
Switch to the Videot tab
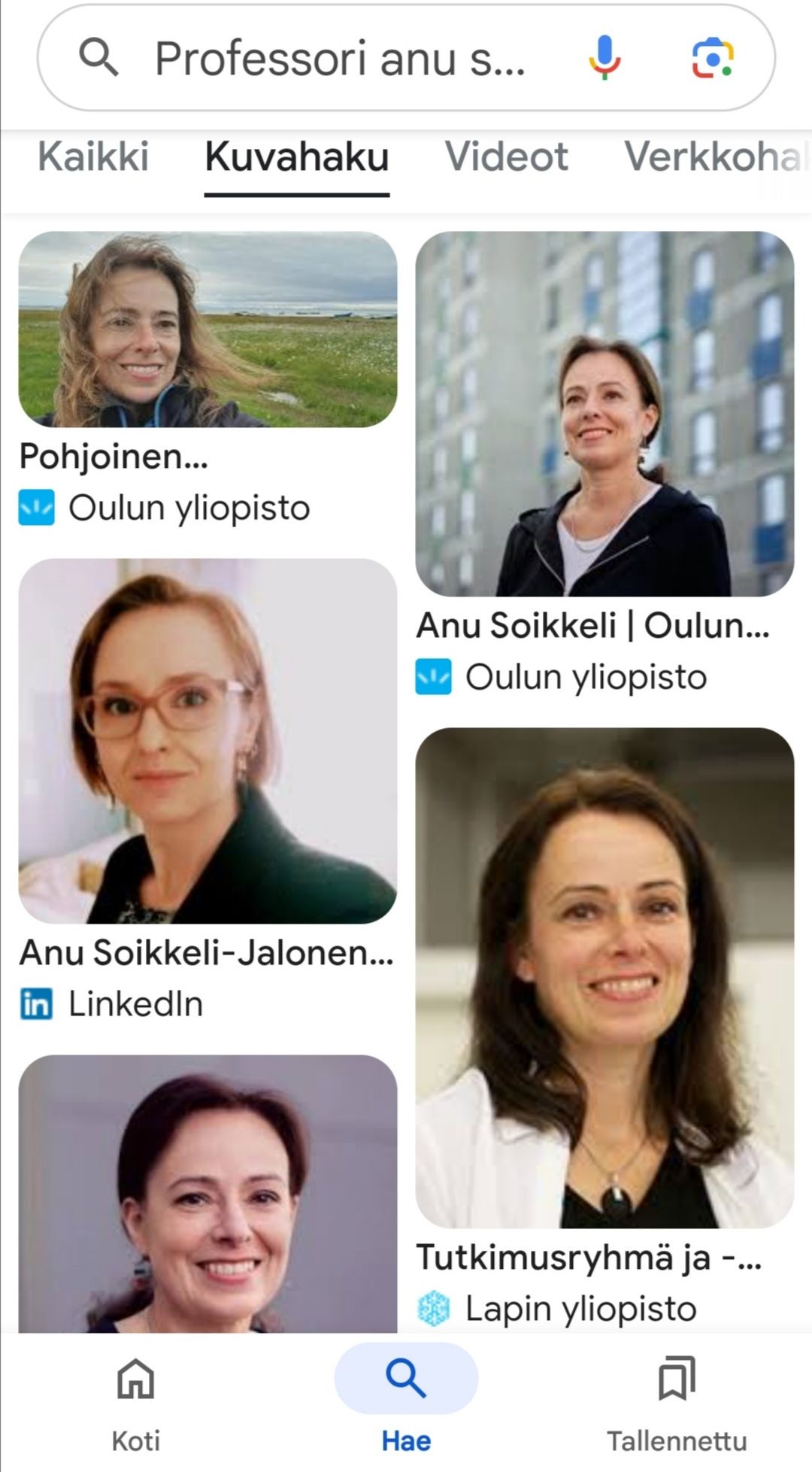506,156
